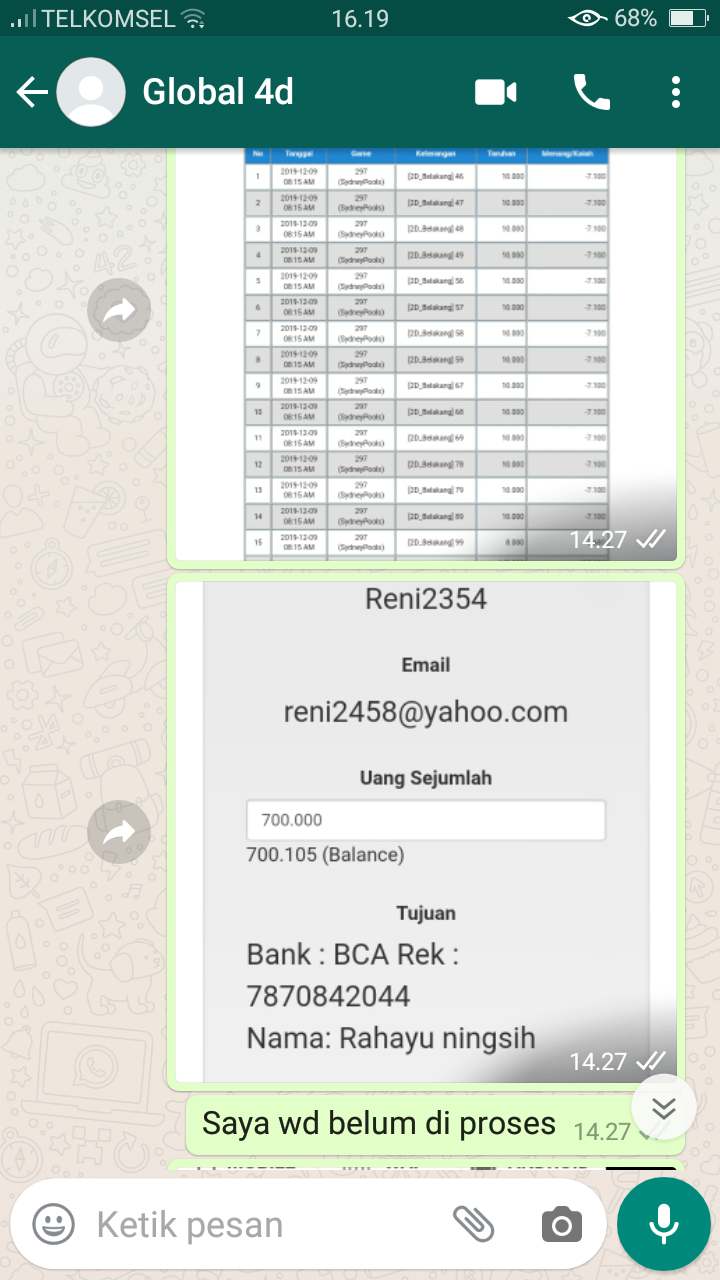Start a voice call with Global 4d
This screenshot has width=720, height=1280.
coord(591,93)
